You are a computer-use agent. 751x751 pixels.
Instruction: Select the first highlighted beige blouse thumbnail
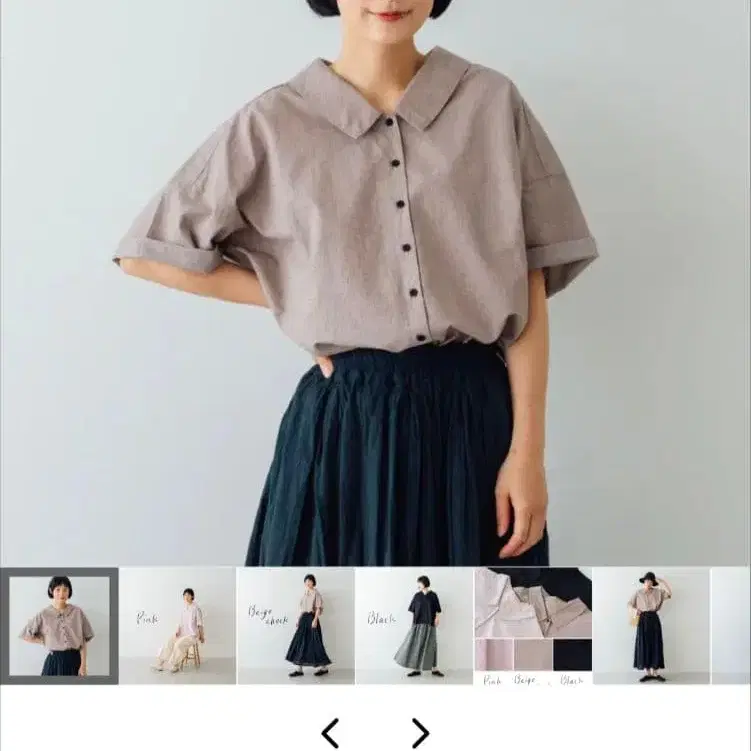coord(59,626)
